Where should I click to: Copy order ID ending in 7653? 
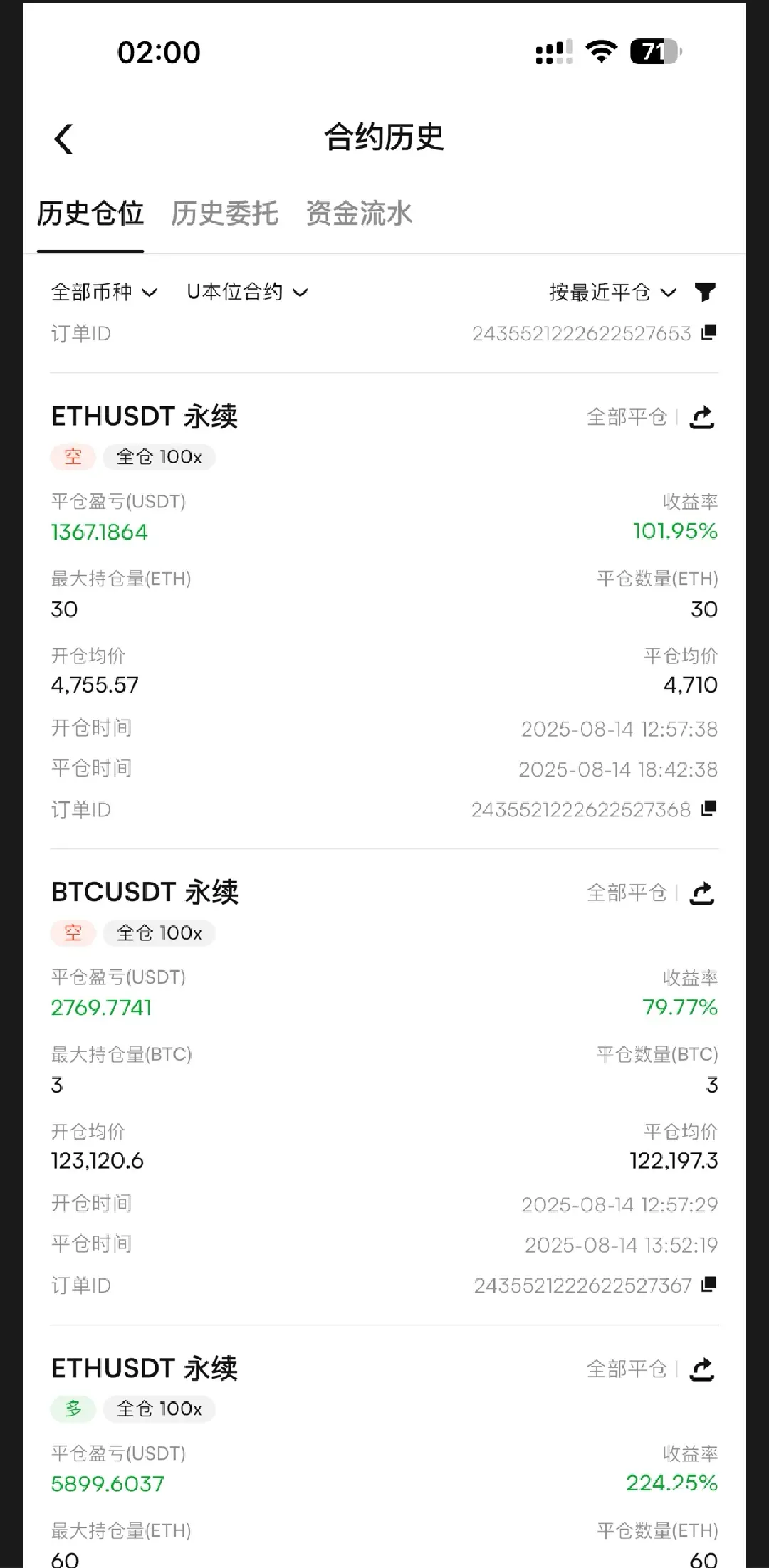[x=708, y=332]
